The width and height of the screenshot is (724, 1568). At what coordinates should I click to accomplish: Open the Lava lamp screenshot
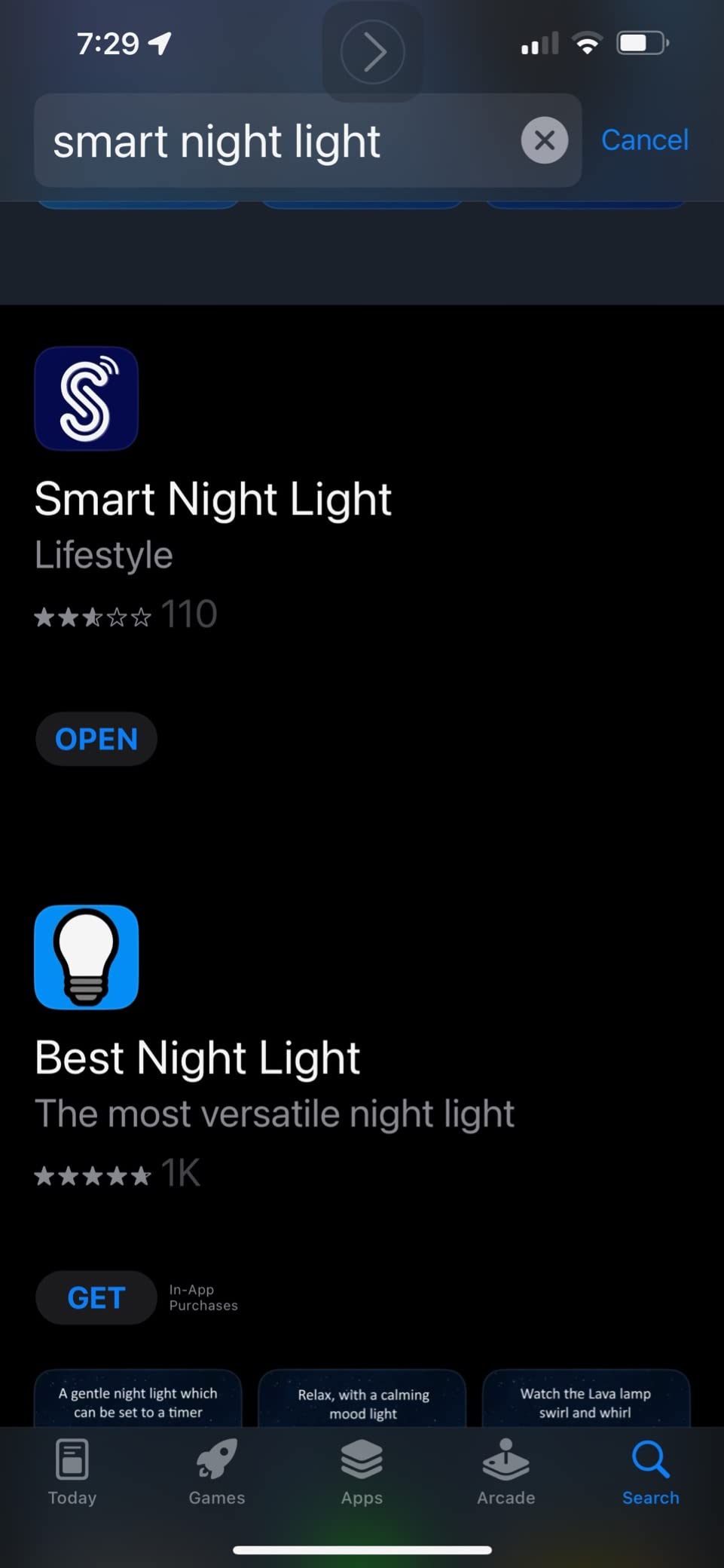pos(586,1398)
